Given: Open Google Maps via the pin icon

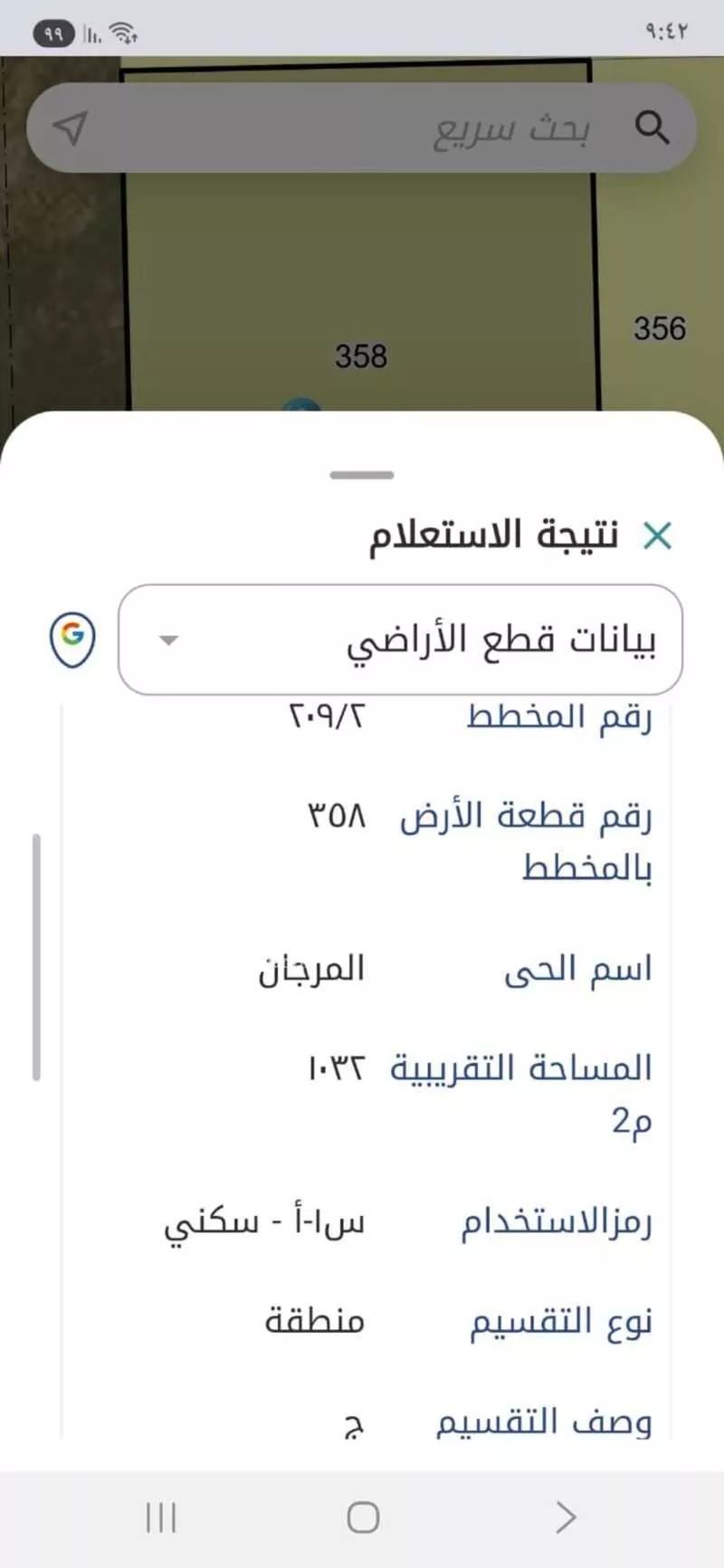Looking at the screenshot, I should pos(72,638).
